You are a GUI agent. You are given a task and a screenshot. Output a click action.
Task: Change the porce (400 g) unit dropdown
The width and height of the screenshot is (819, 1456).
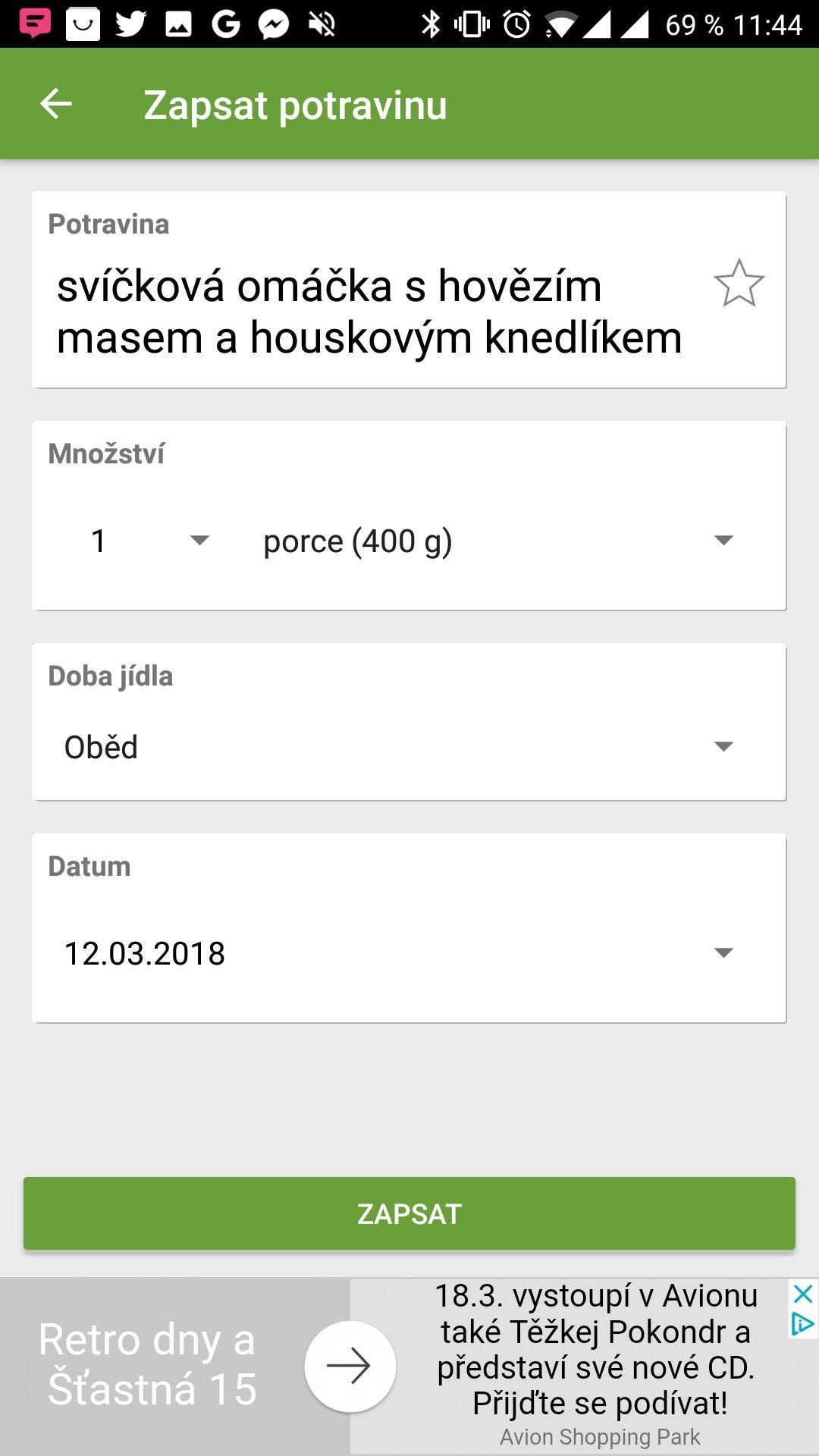(x=497, y=541)
